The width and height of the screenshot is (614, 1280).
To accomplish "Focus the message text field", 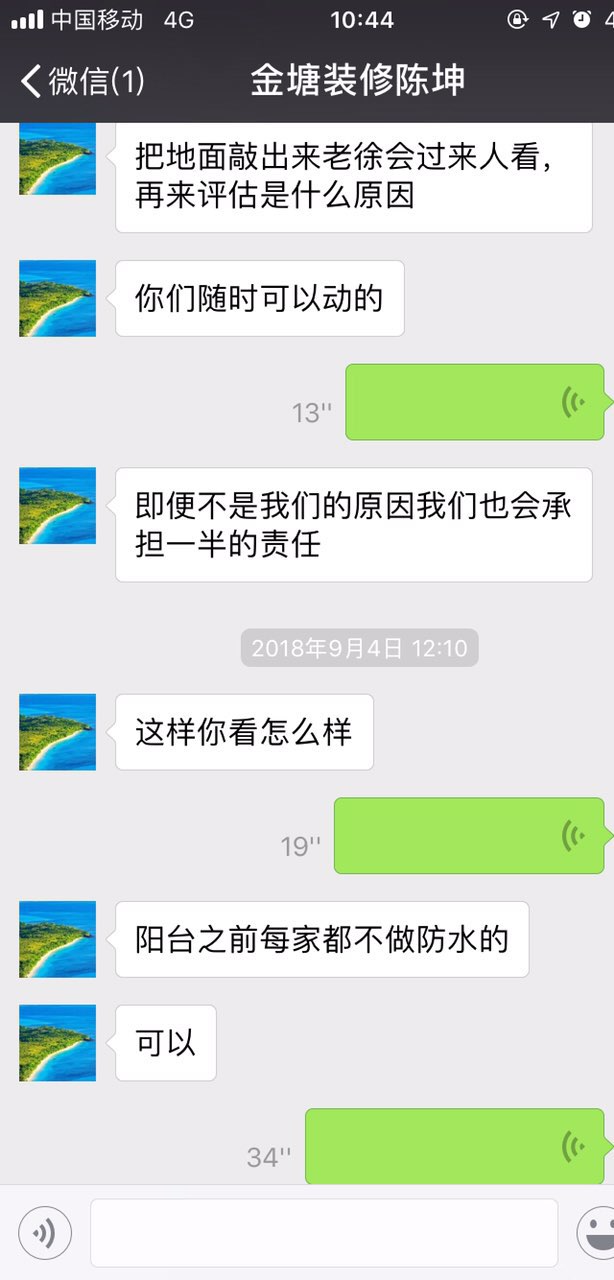I will coord(323,1232).
